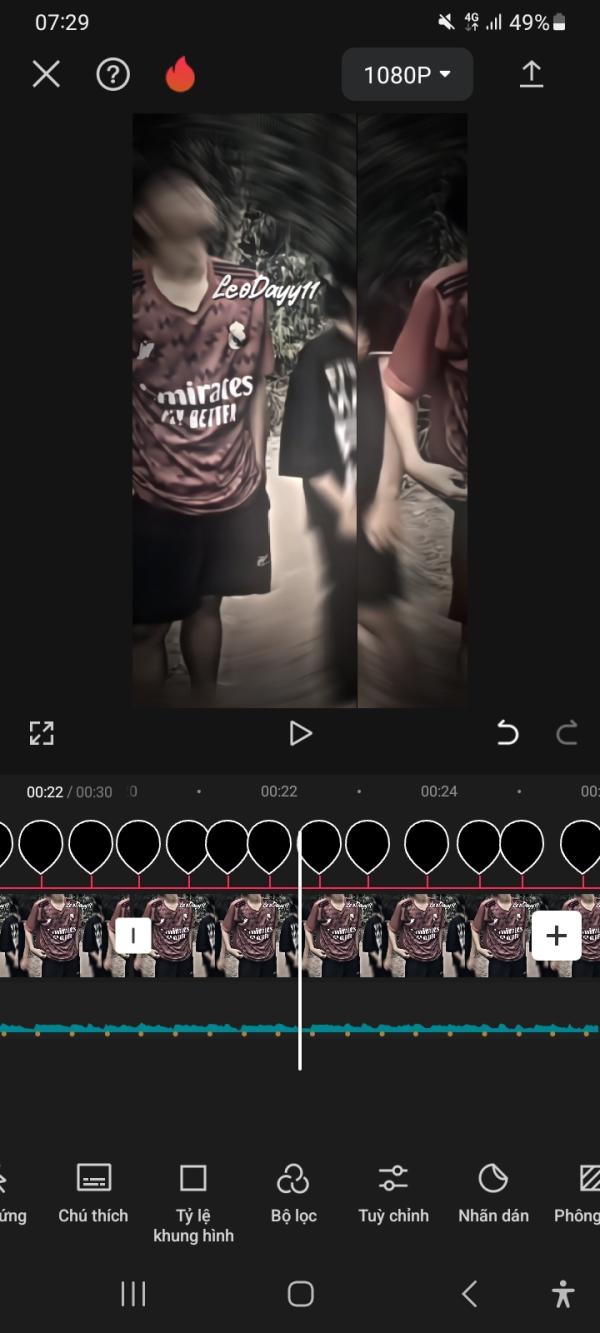Redo the undone edit
Viewport: 600px width, 1333px height.
tap(567, 733)
